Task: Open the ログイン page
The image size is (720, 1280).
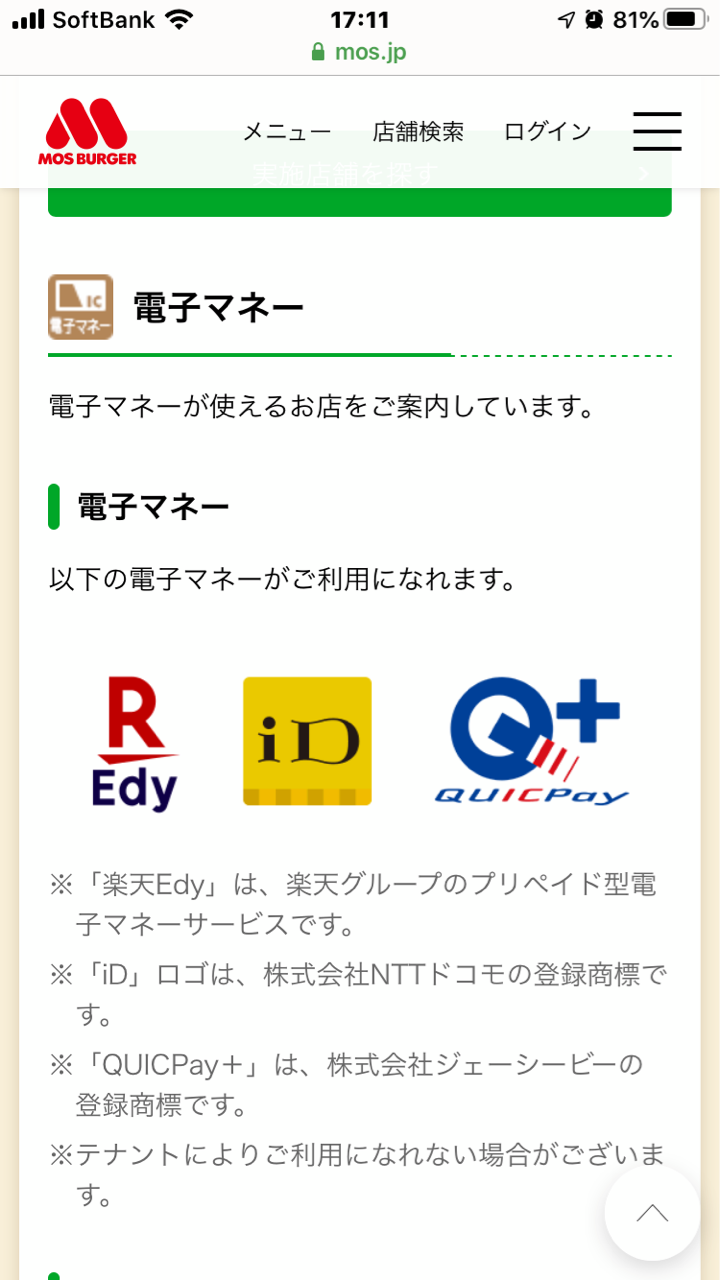Action: 548,132
